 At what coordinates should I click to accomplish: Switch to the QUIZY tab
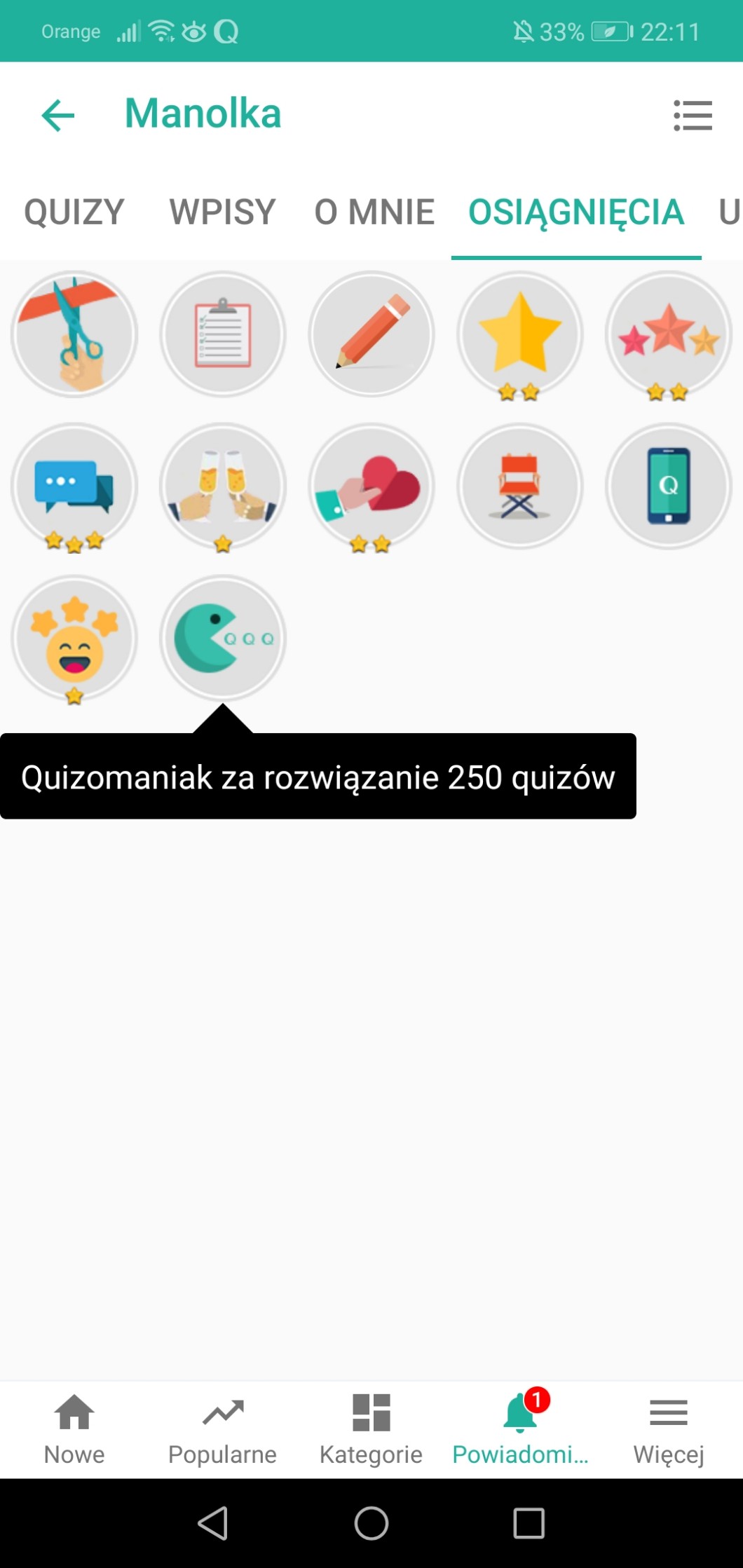coord(74,212)
